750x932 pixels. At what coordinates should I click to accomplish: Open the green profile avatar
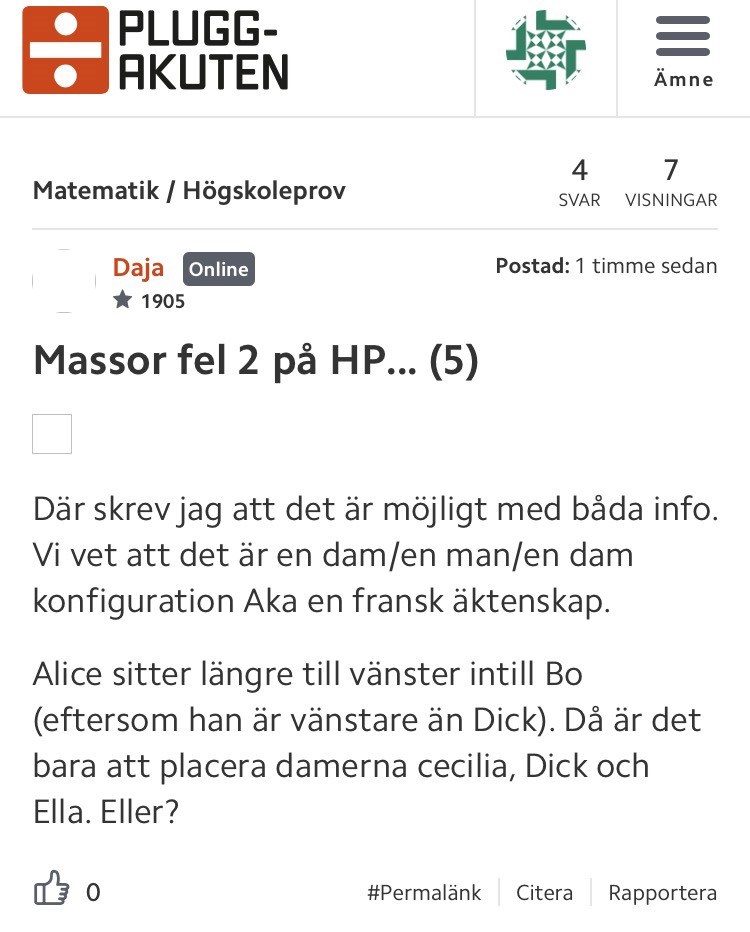pos(546,50)
